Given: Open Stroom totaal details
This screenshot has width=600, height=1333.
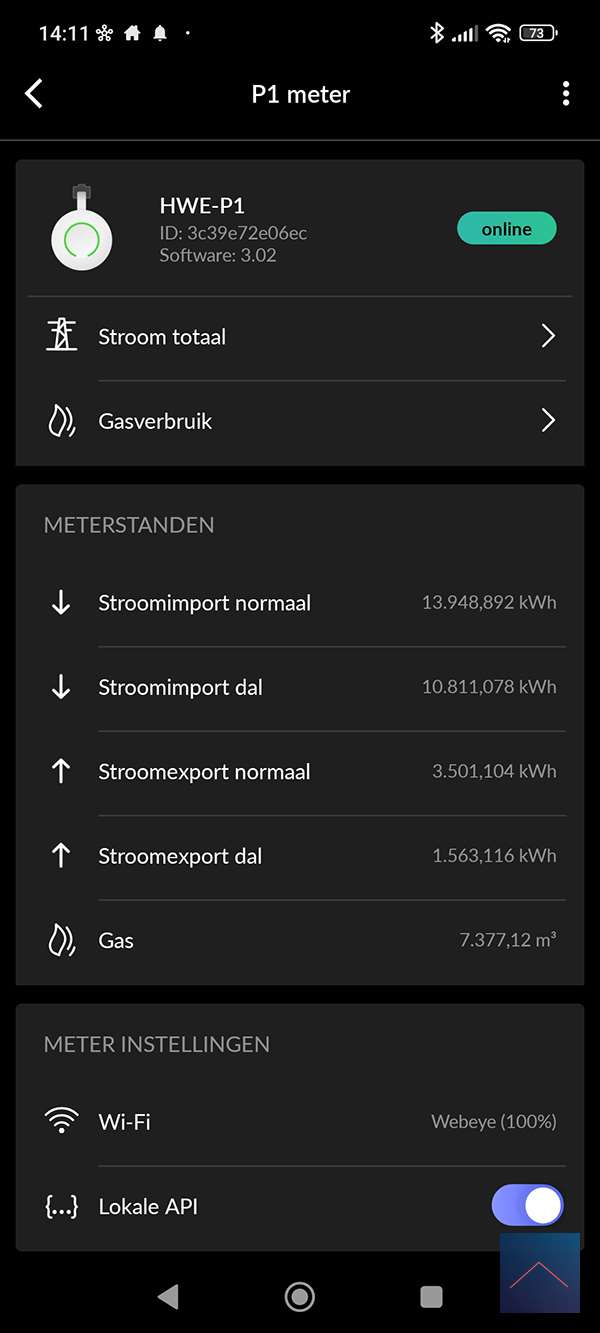Looking at the screenshot, I should point(300,337).
